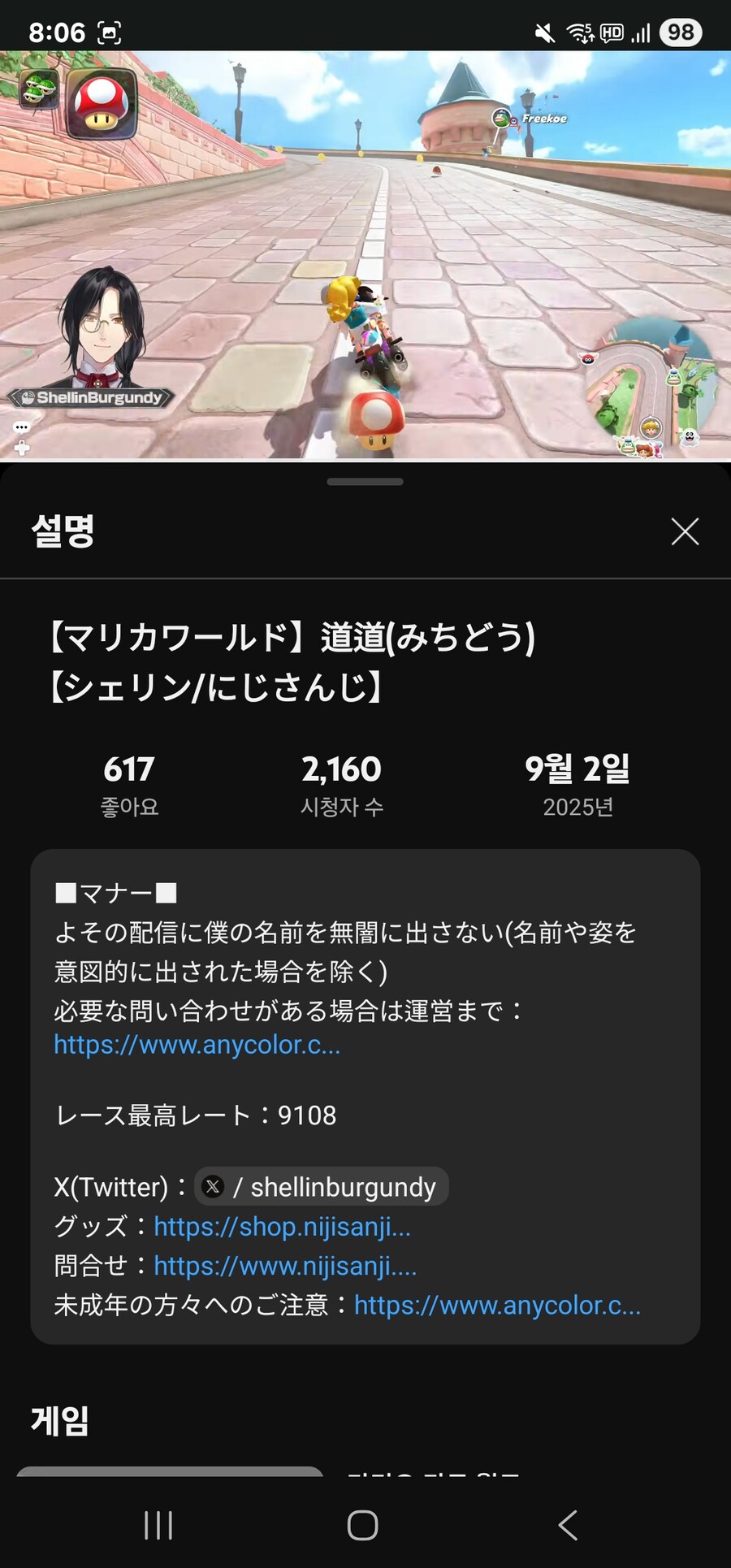This screenshot has height=1568, width=731.
Task: Open the 問合せ www.nijisanji link
Action: point(285,1266)
